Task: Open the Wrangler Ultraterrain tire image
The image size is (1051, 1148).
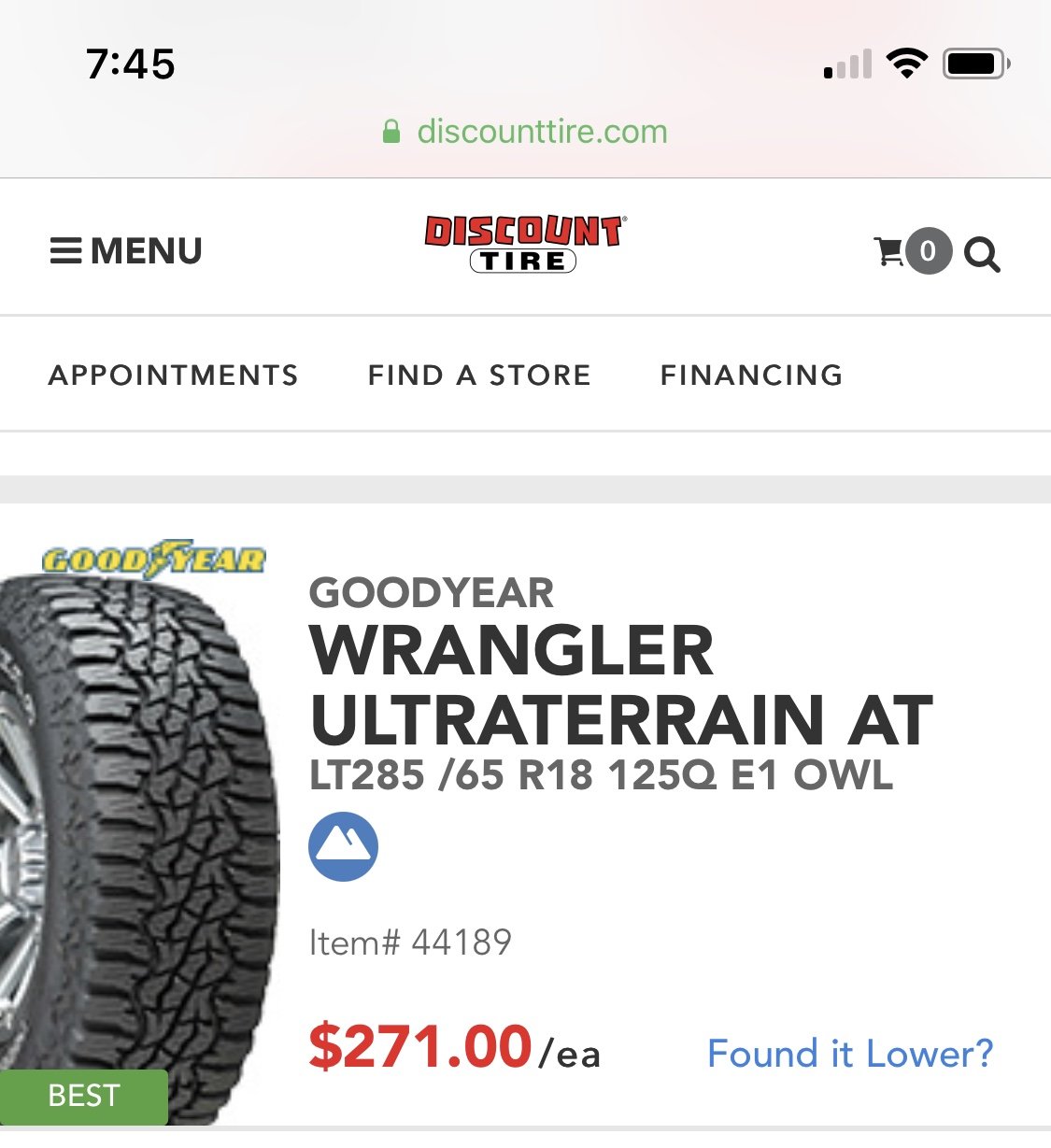Action: click(140, 841)
